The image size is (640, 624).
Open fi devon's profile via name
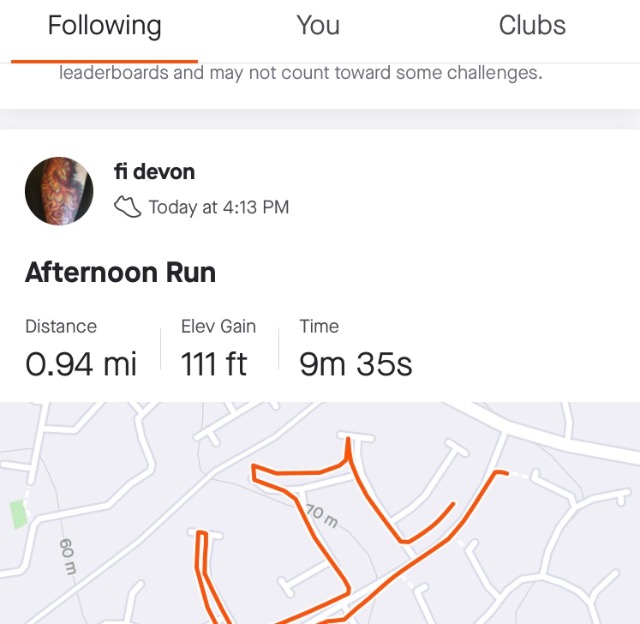[155, 172]
